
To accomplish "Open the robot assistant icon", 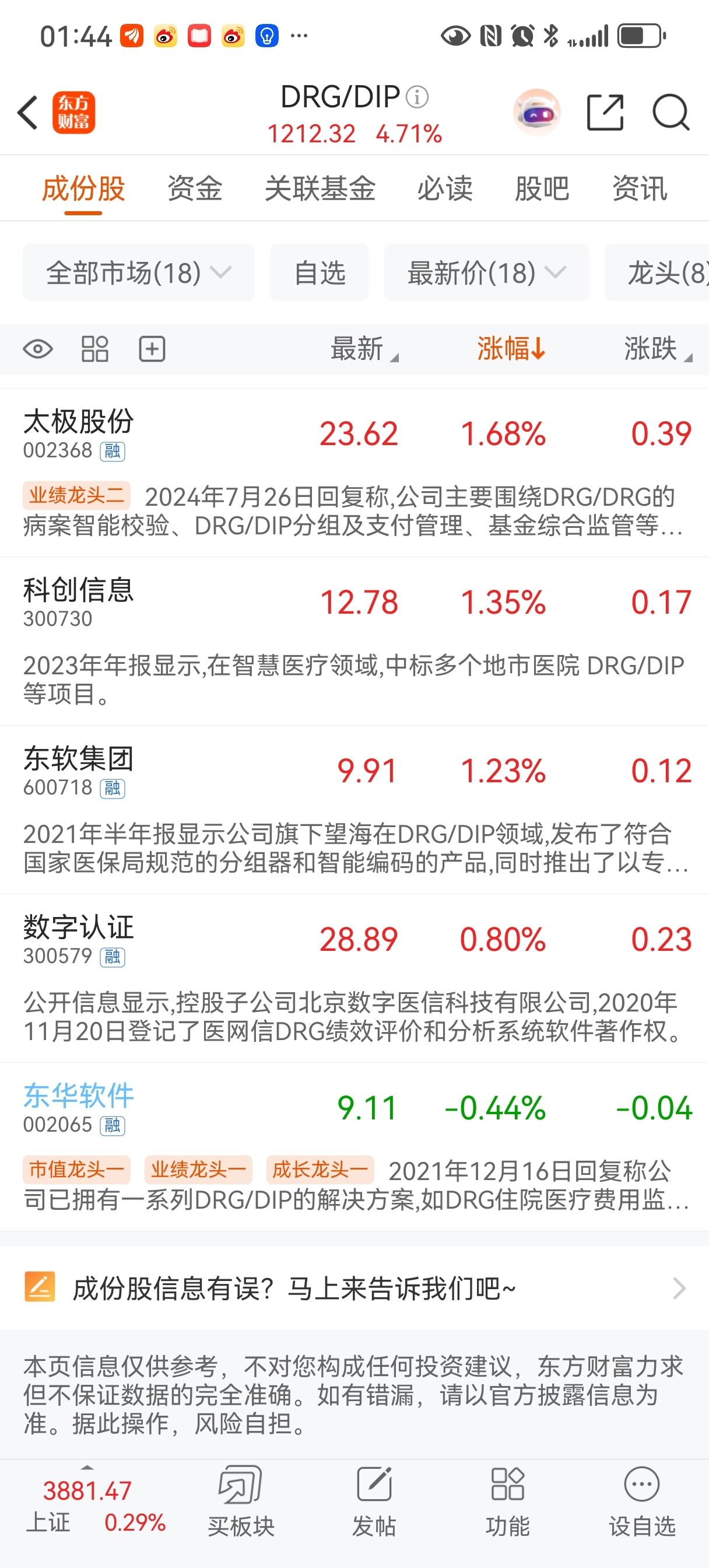I will pyautogui.click(x=537, y=113).
